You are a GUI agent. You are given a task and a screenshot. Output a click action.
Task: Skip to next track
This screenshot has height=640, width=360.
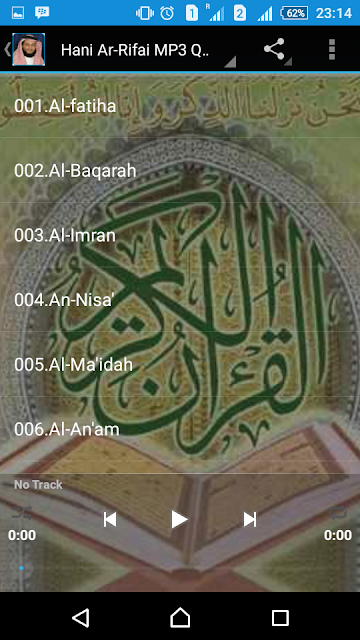pos(249,520)
